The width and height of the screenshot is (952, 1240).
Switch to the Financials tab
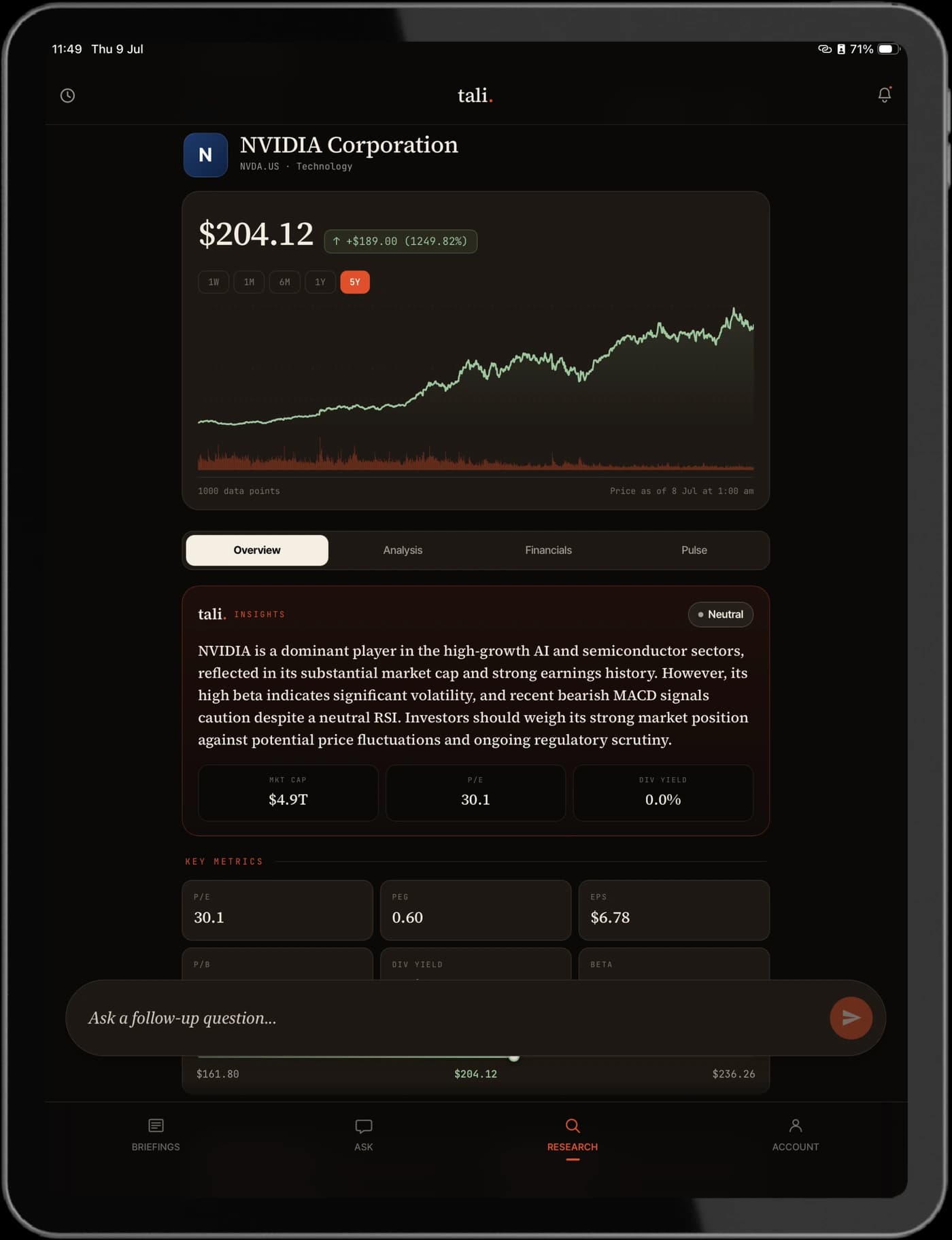click(548, 550)
